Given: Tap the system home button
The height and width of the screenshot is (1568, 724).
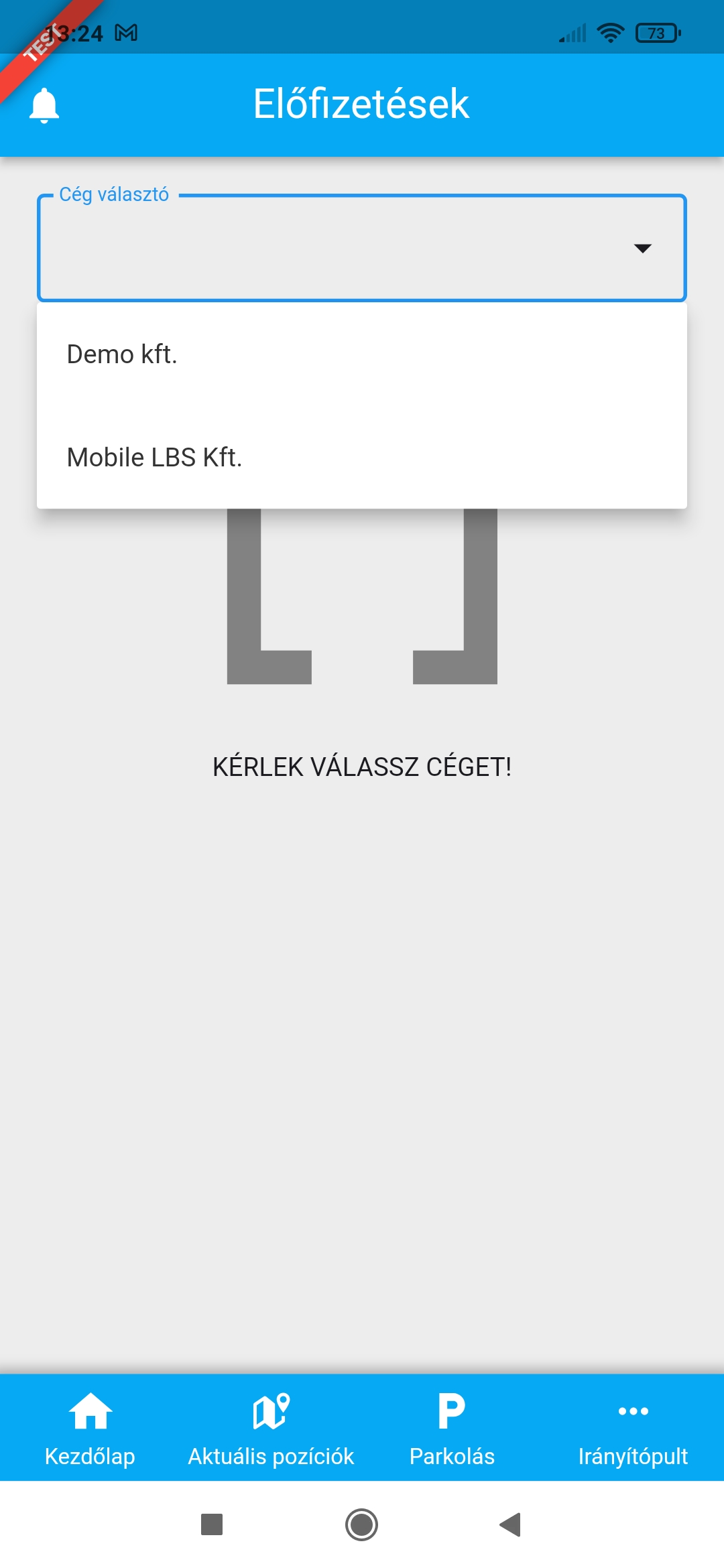Looking at the screenshot, I should (361, 1524).
